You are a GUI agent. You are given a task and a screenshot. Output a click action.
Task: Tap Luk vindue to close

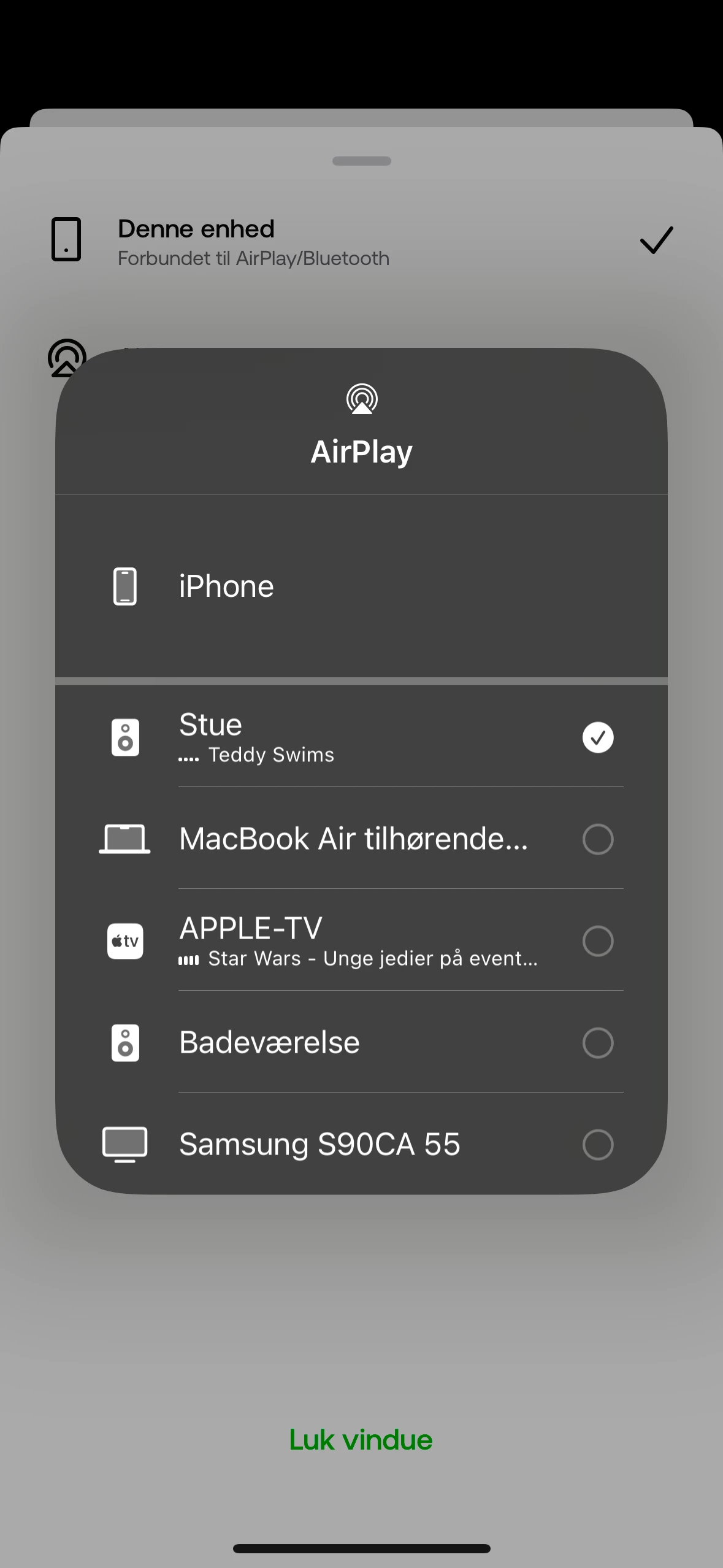click(x=361, y=1440)
